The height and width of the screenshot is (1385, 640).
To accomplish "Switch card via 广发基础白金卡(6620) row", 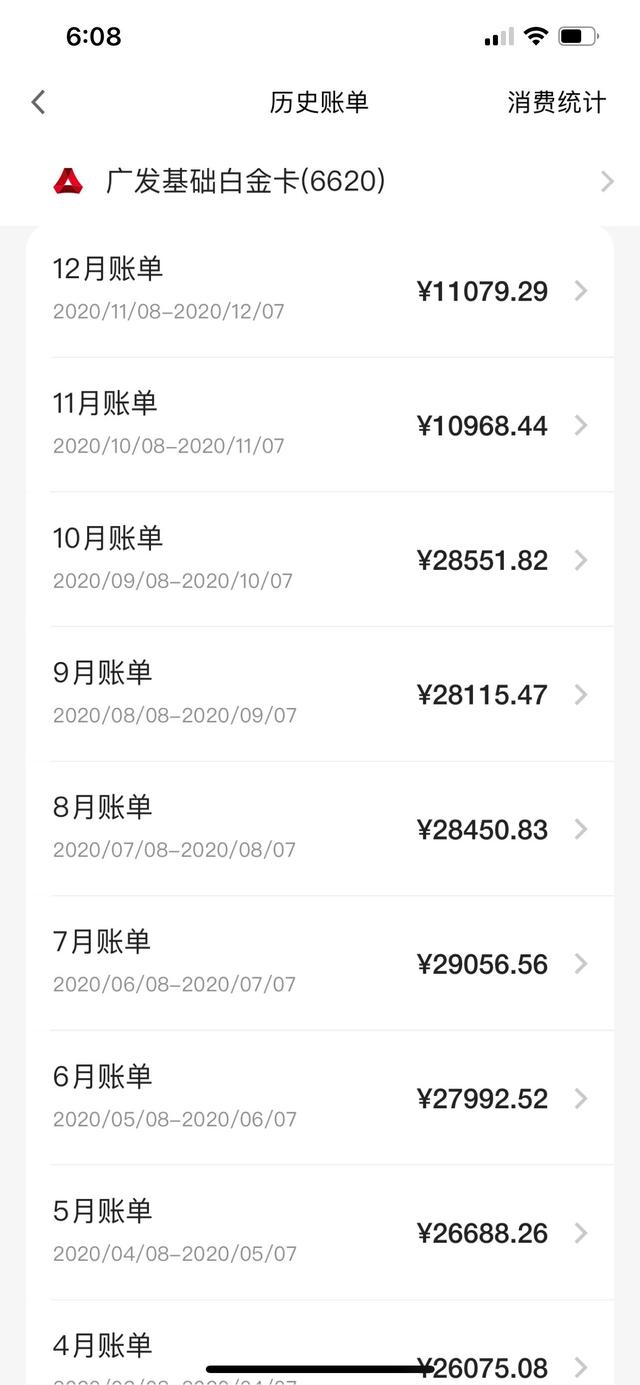I will coord(320,181).
